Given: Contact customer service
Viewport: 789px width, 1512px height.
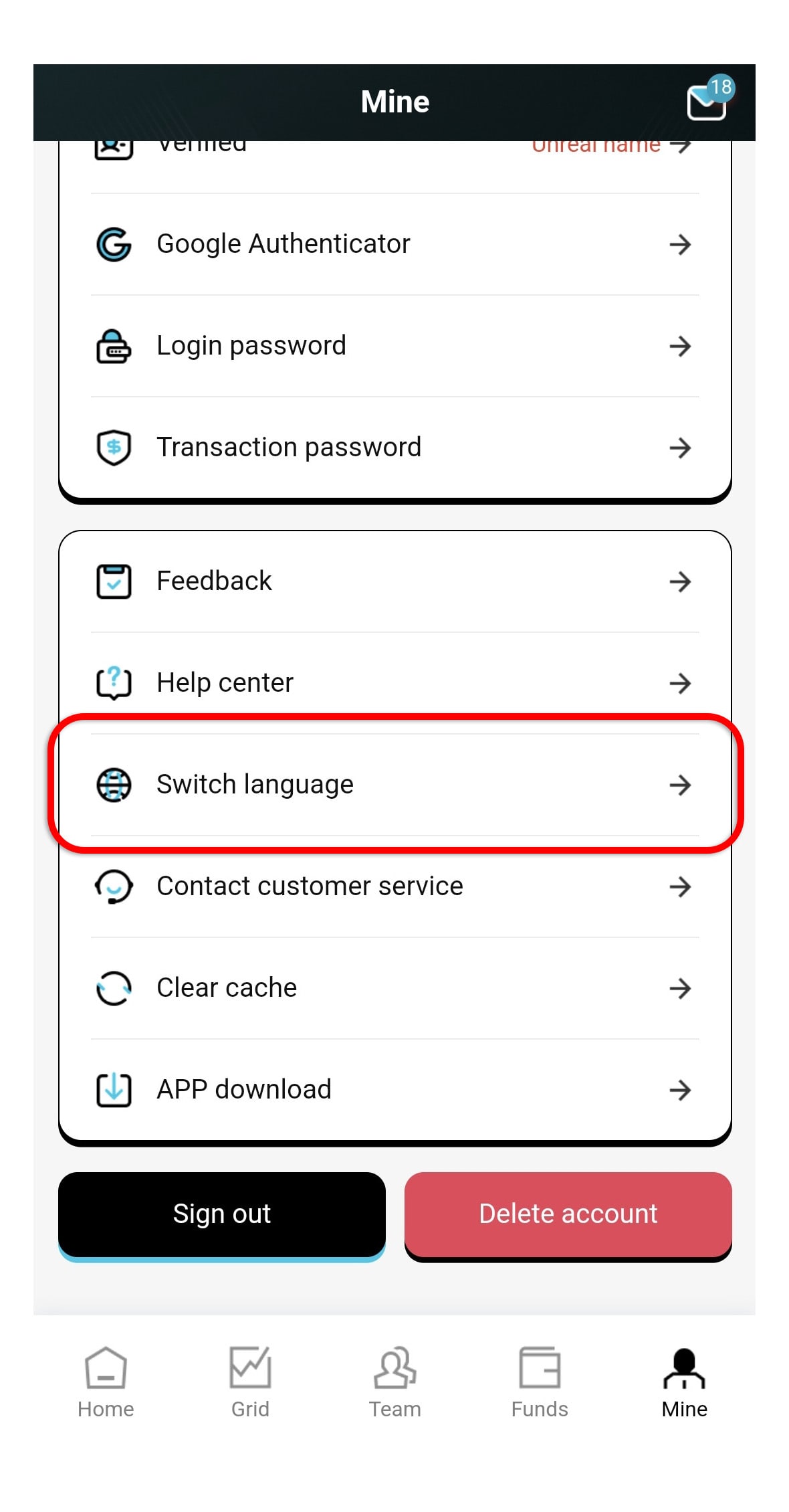Looking at the screenshot, I should (394, 886).
